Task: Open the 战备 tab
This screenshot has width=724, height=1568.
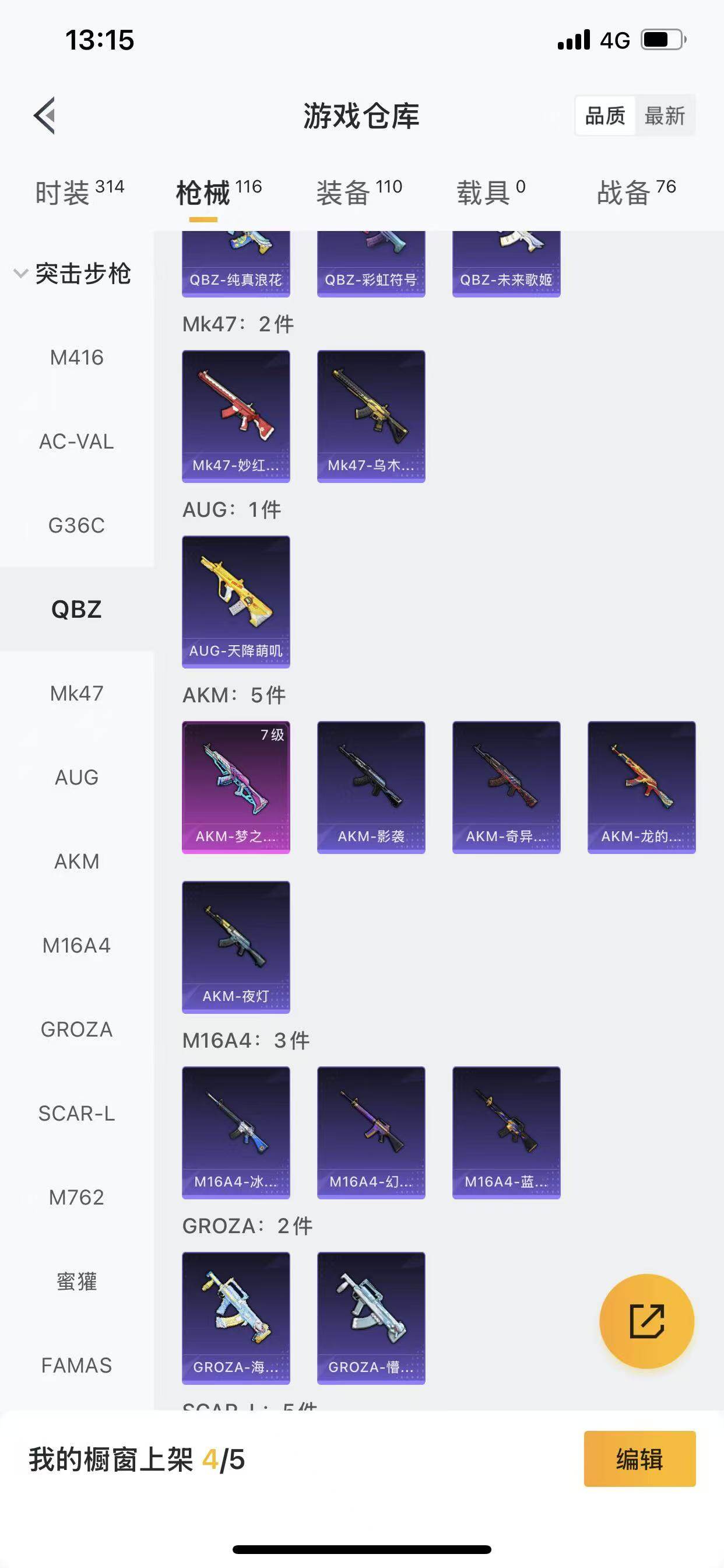Action: coord(637,192)
